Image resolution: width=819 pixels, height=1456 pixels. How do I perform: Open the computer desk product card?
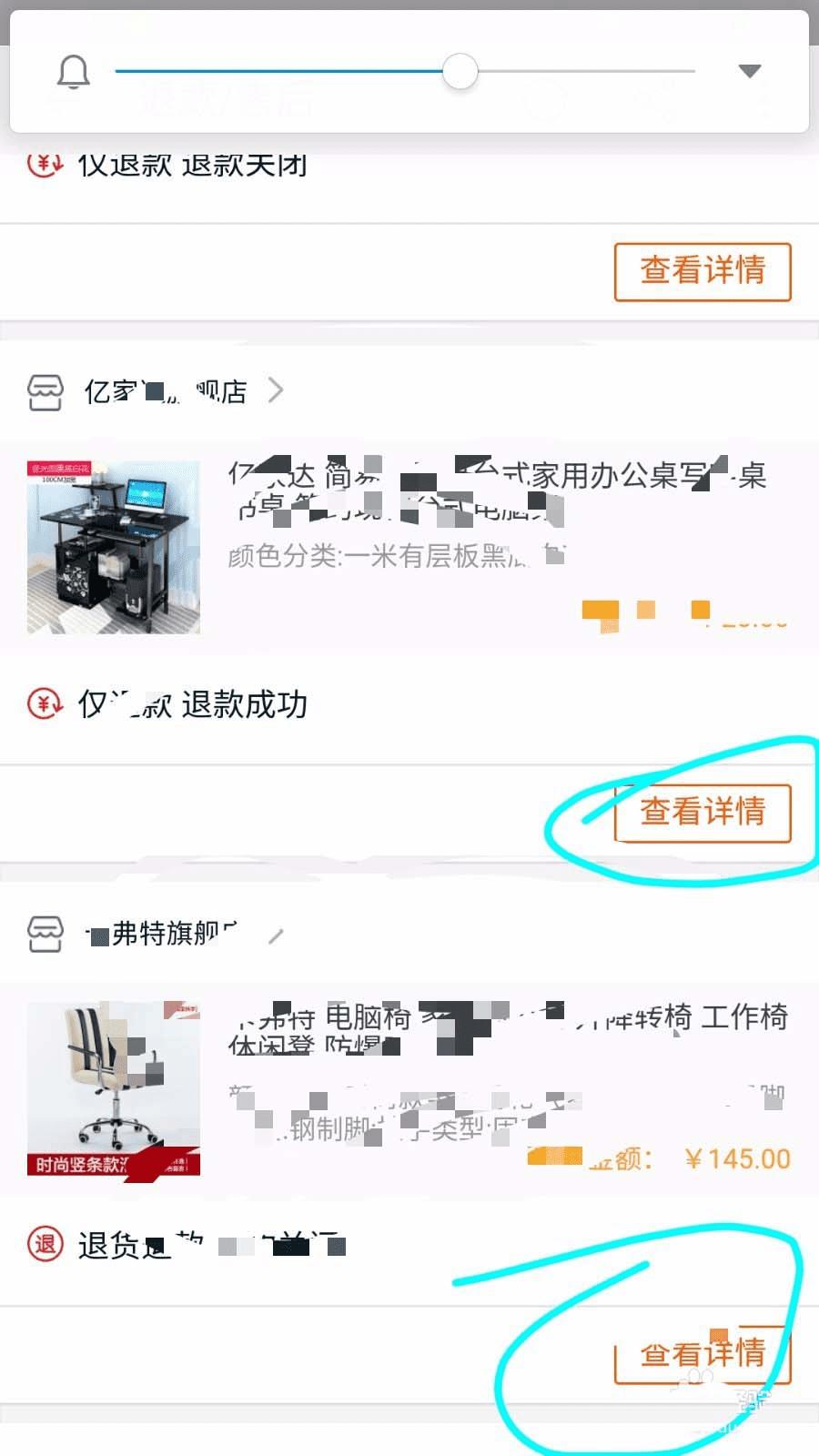[409, 546]
